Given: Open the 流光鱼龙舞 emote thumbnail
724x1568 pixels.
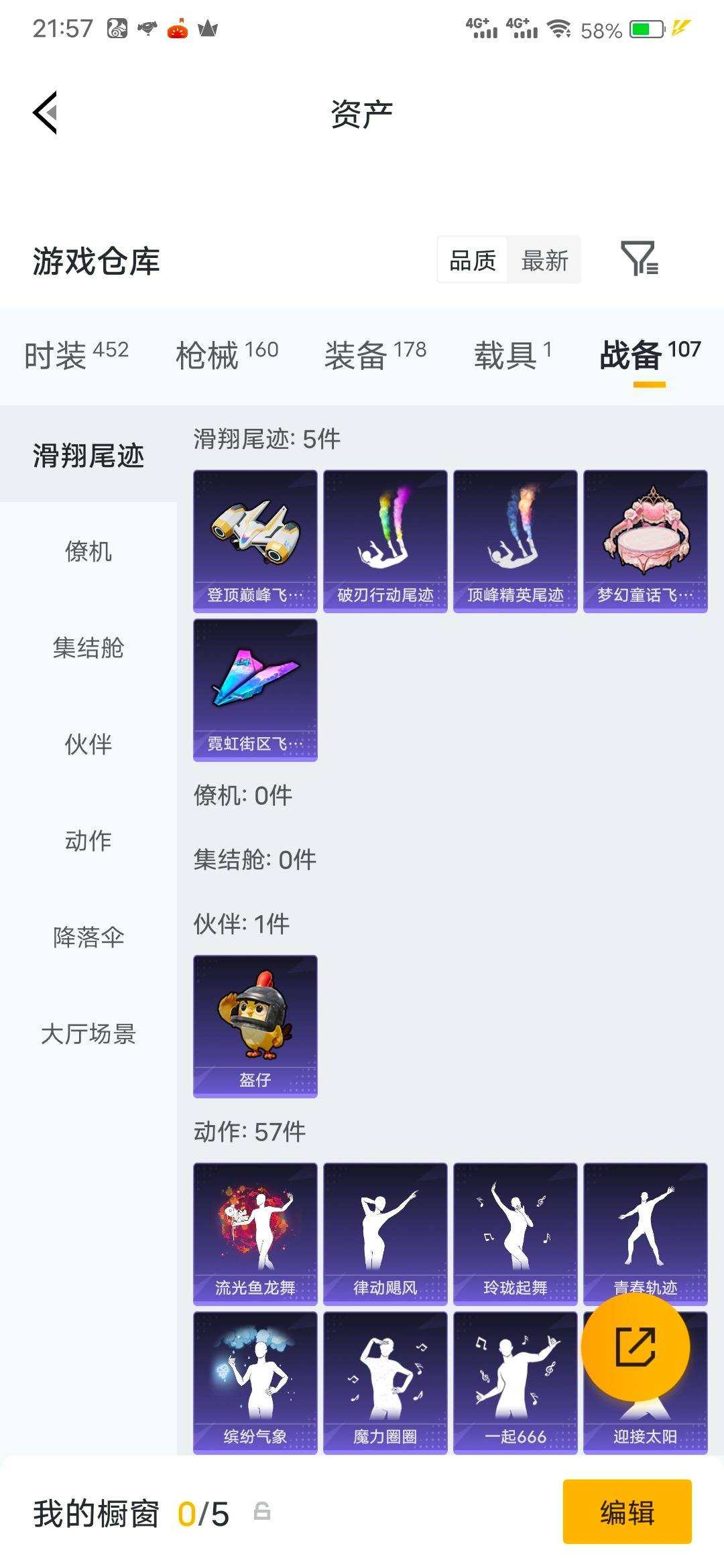Looking at the screenshot, I should tap(254, 1233).
